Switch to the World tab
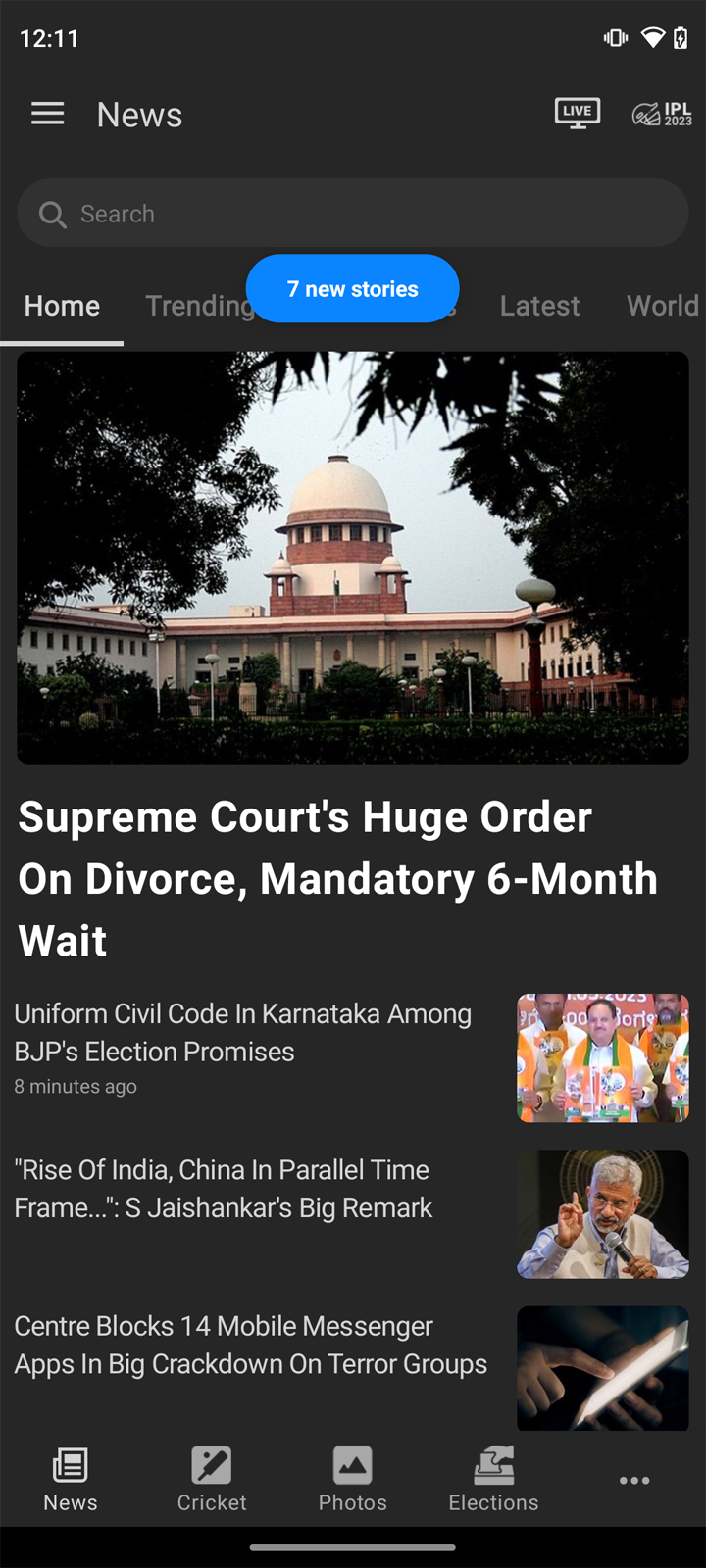This screenshot has width=706, height=1568. click(663, 306)
